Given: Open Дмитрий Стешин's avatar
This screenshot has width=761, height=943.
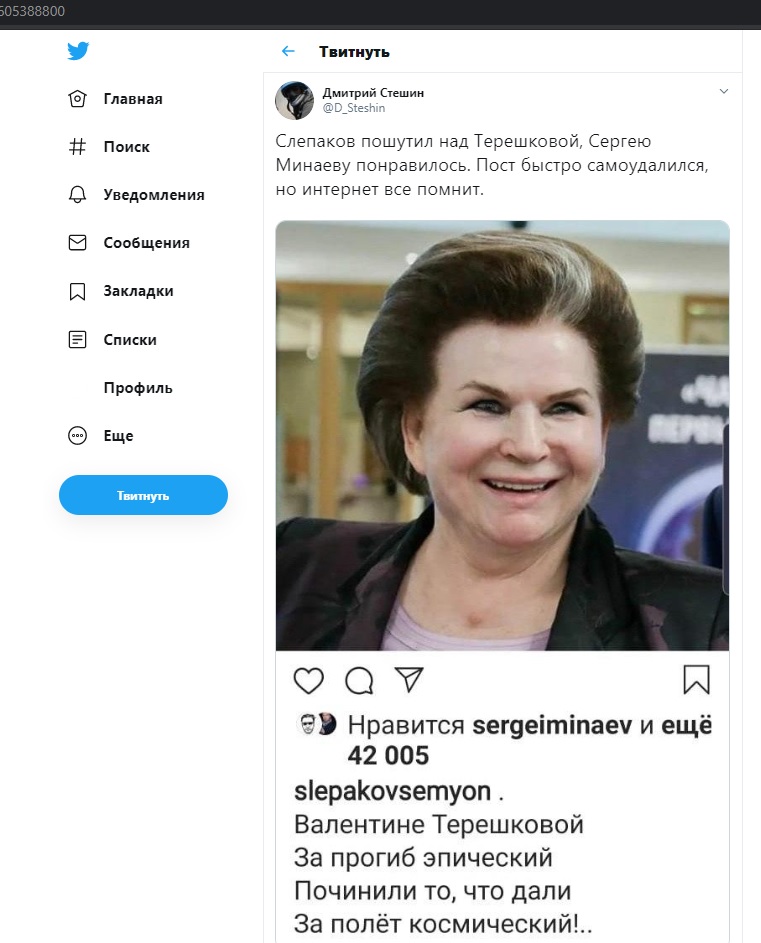Looking at the screenshot, I should tap(295, 100).
